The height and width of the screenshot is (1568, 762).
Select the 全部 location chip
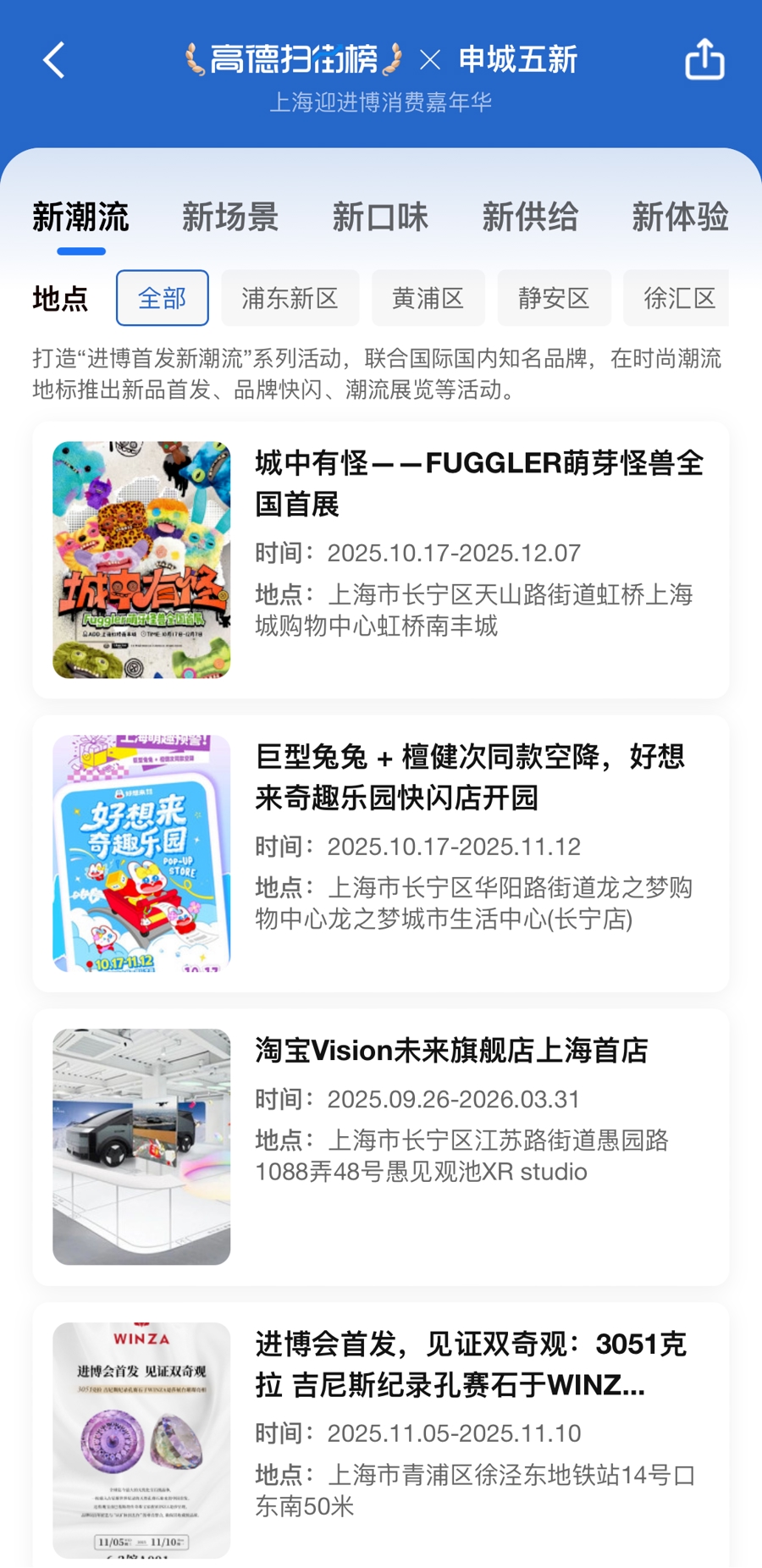163,298
